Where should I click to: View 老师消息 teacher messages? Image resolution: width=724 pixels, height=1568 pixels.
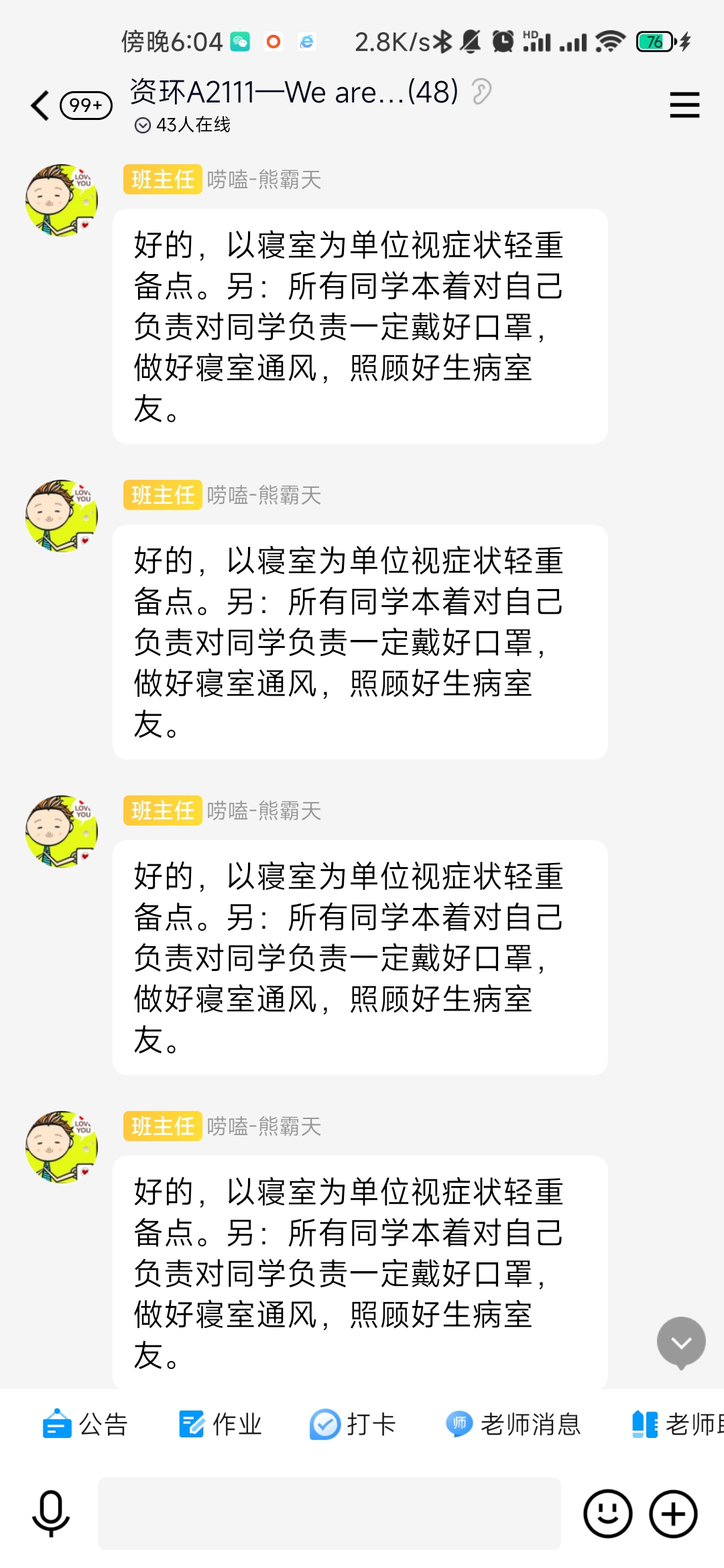(x=514, y=1424)
